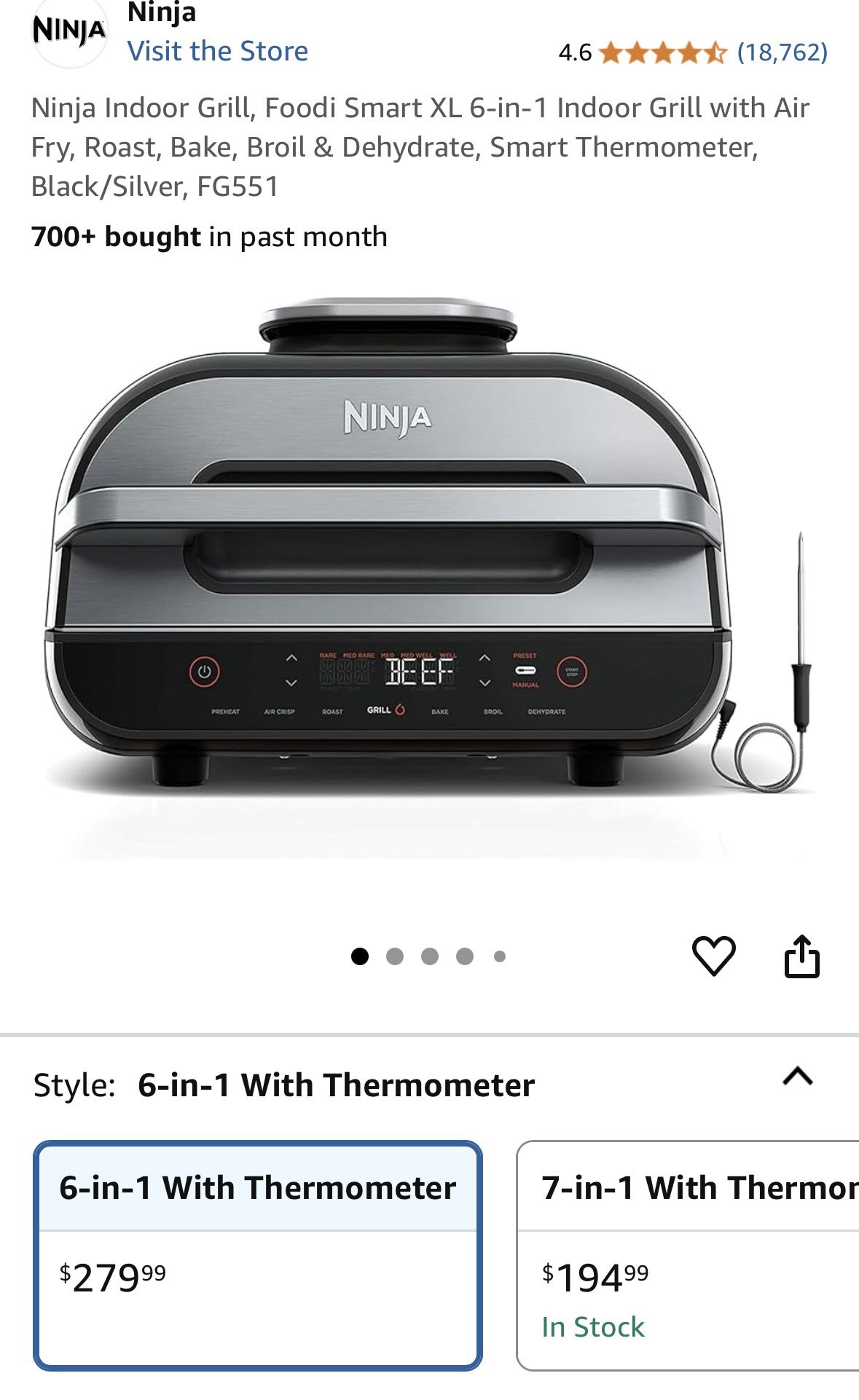Jump to second product image dot
Image resolution: width=859 pixels, height=1400 pixels.
point(395,956)
